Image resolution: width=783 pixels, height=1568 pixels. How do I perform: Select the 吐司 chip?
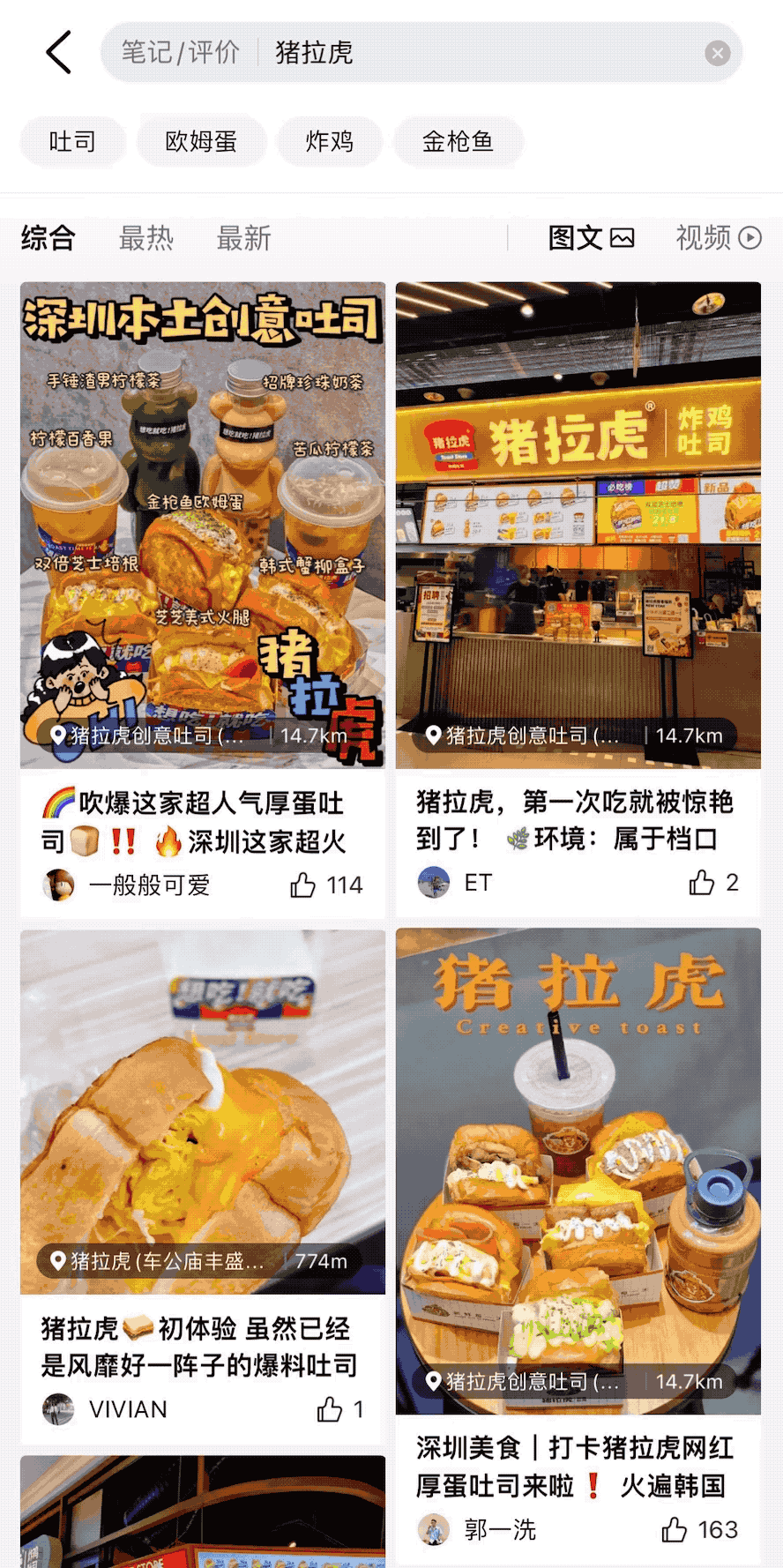tap(72, 141)
